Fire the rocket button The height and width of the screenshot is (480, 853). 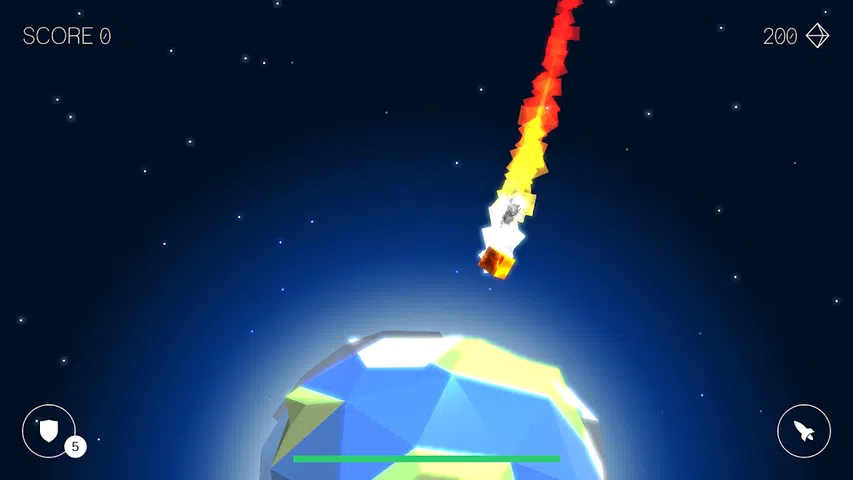pyautogui.click(x=804, y=431)
